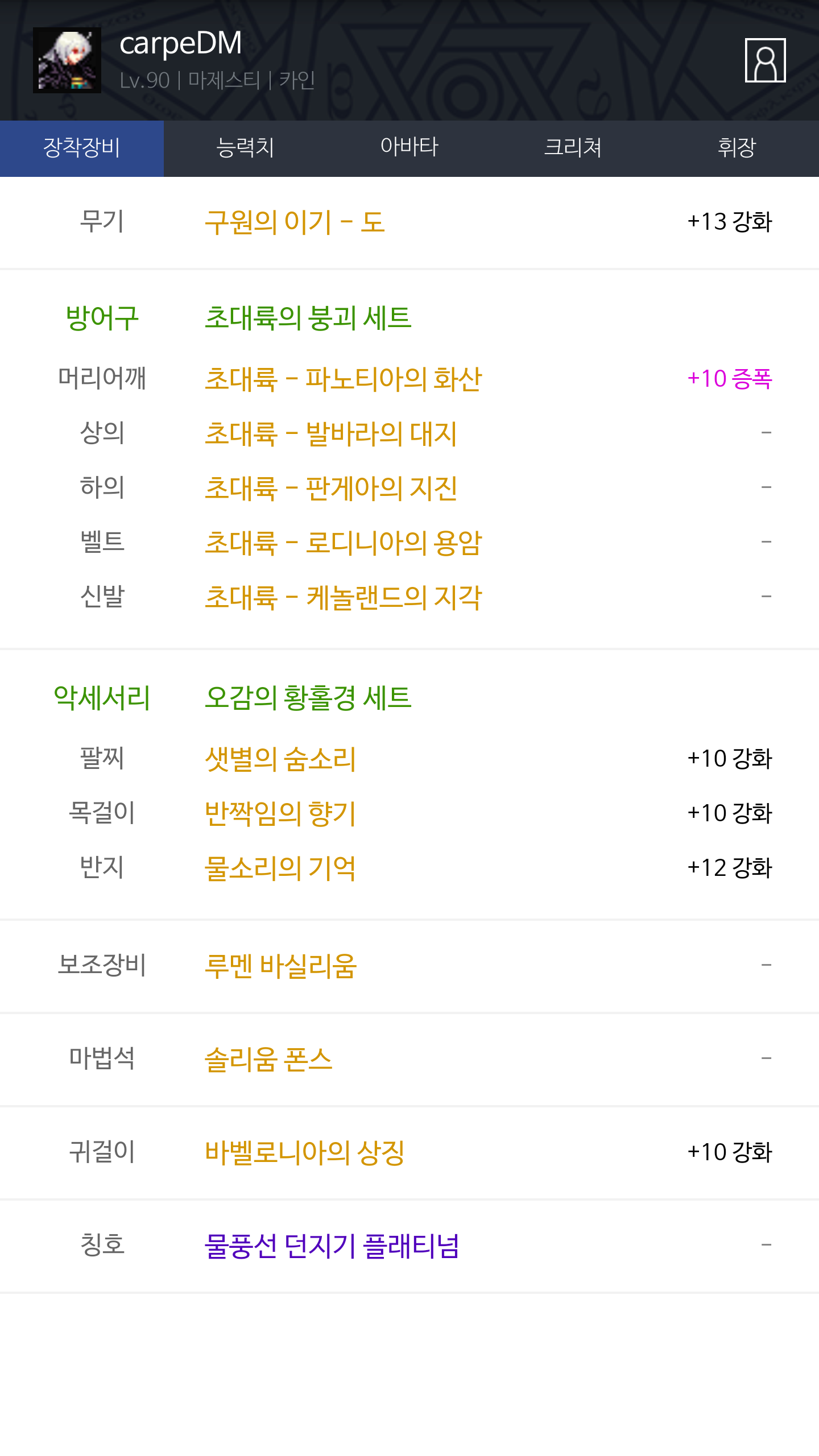Open 루멘 바실리움 sub-equipment item
Viewport: 819px width, 1456px height.
[x=280, y=966]
